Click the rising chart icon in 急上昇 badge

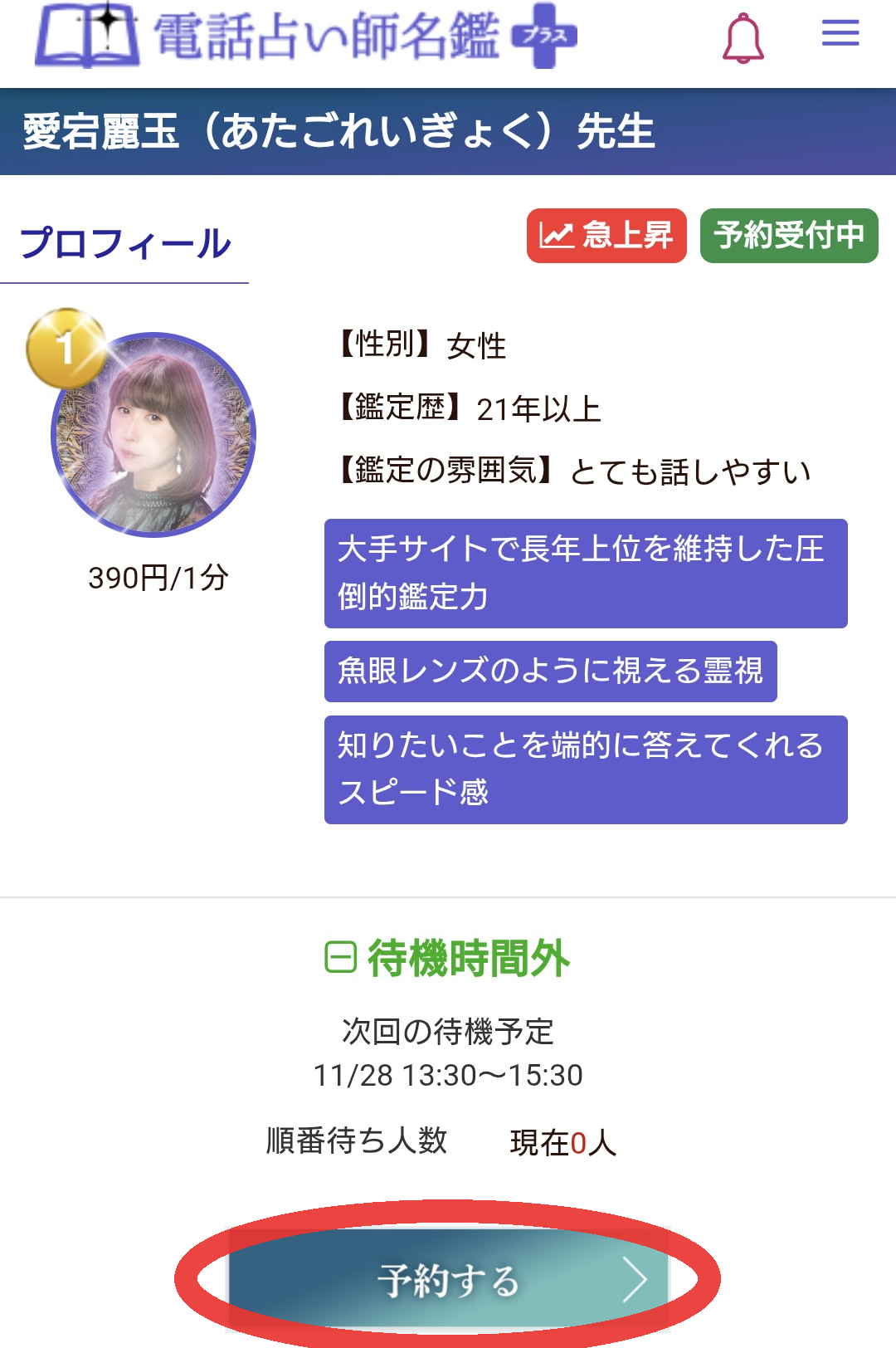(558, 238)
